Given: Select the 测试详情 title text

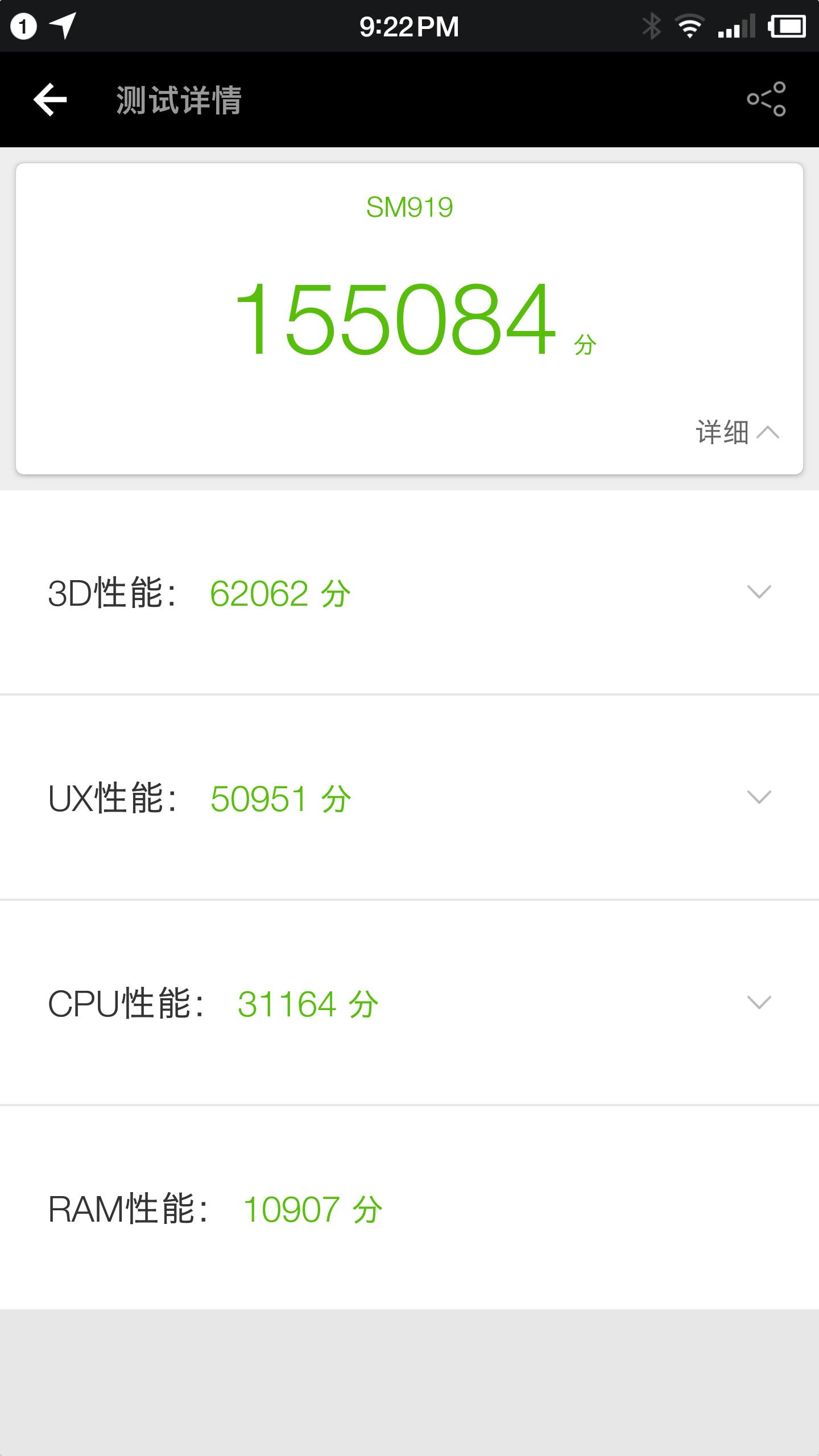Looking at the screenshot, I should (179, 100).
